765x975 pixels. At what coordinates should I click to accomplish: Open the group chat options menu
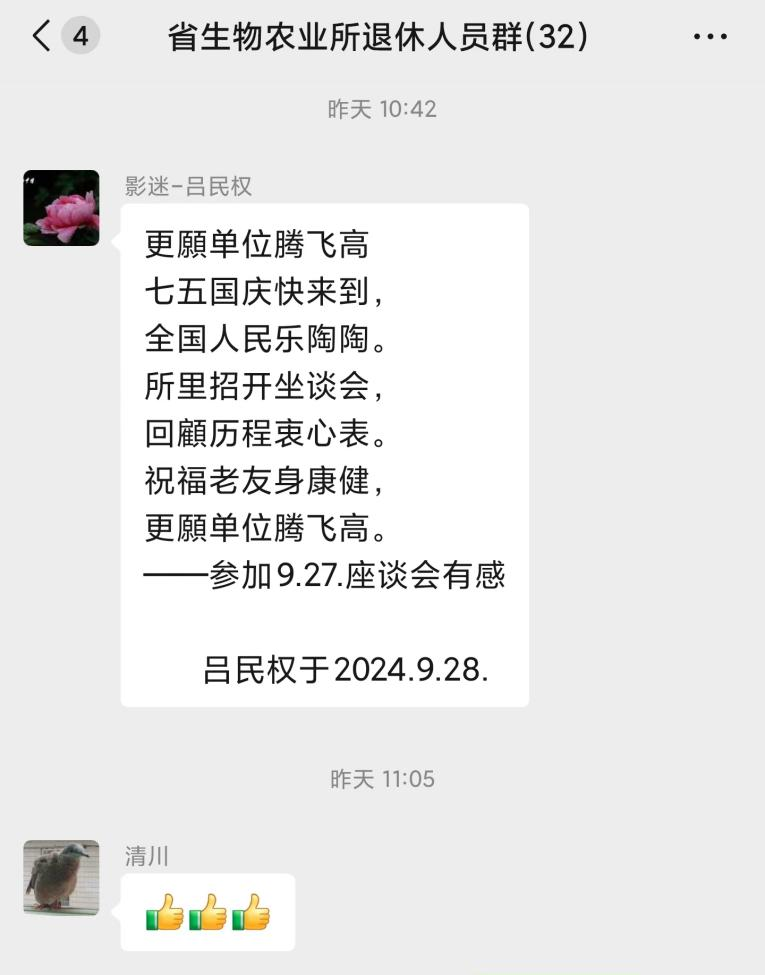tap(710, 37)
